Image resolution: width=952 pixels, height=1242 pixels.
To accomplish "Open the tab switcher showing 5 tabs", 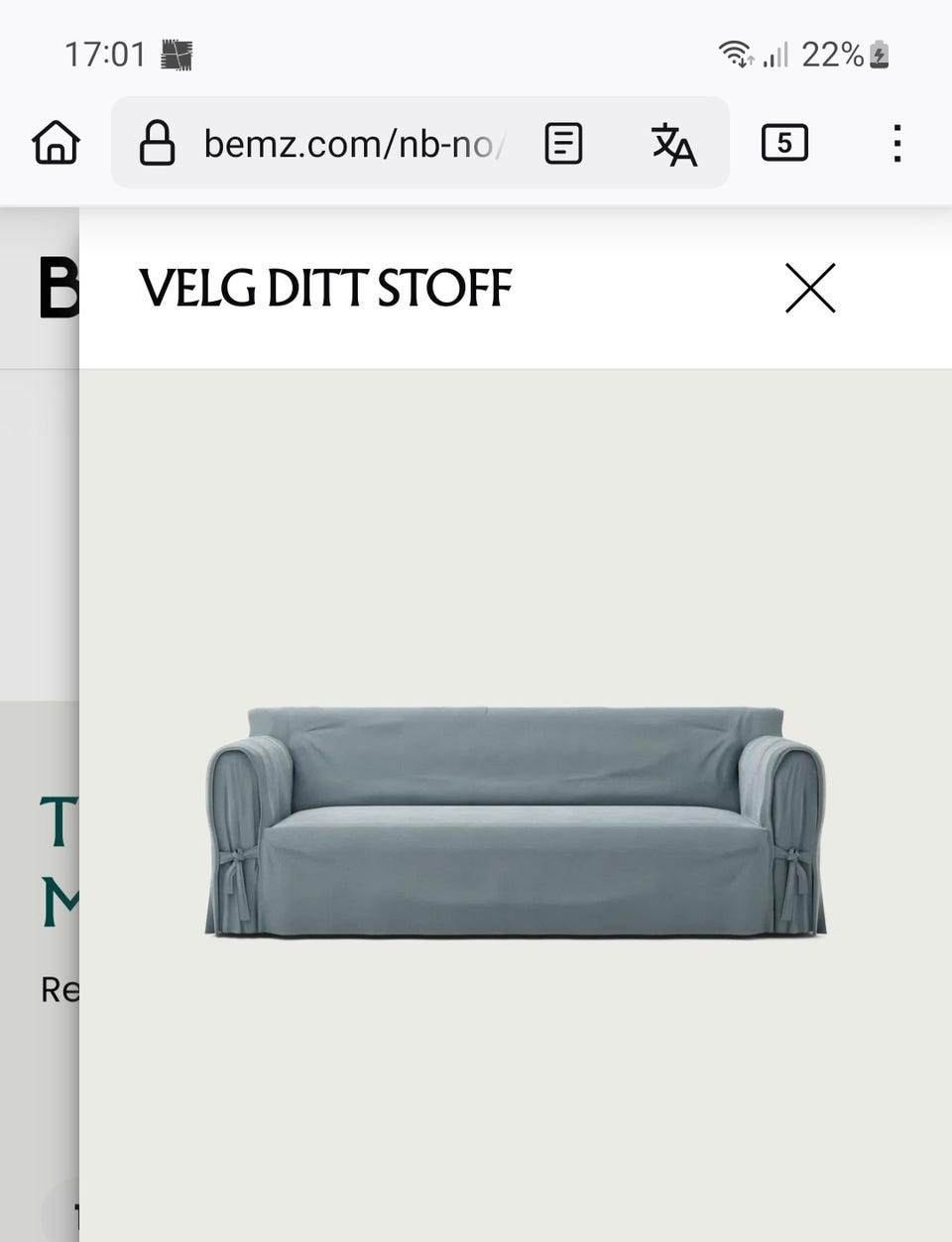I will click(x=784, y=143).
